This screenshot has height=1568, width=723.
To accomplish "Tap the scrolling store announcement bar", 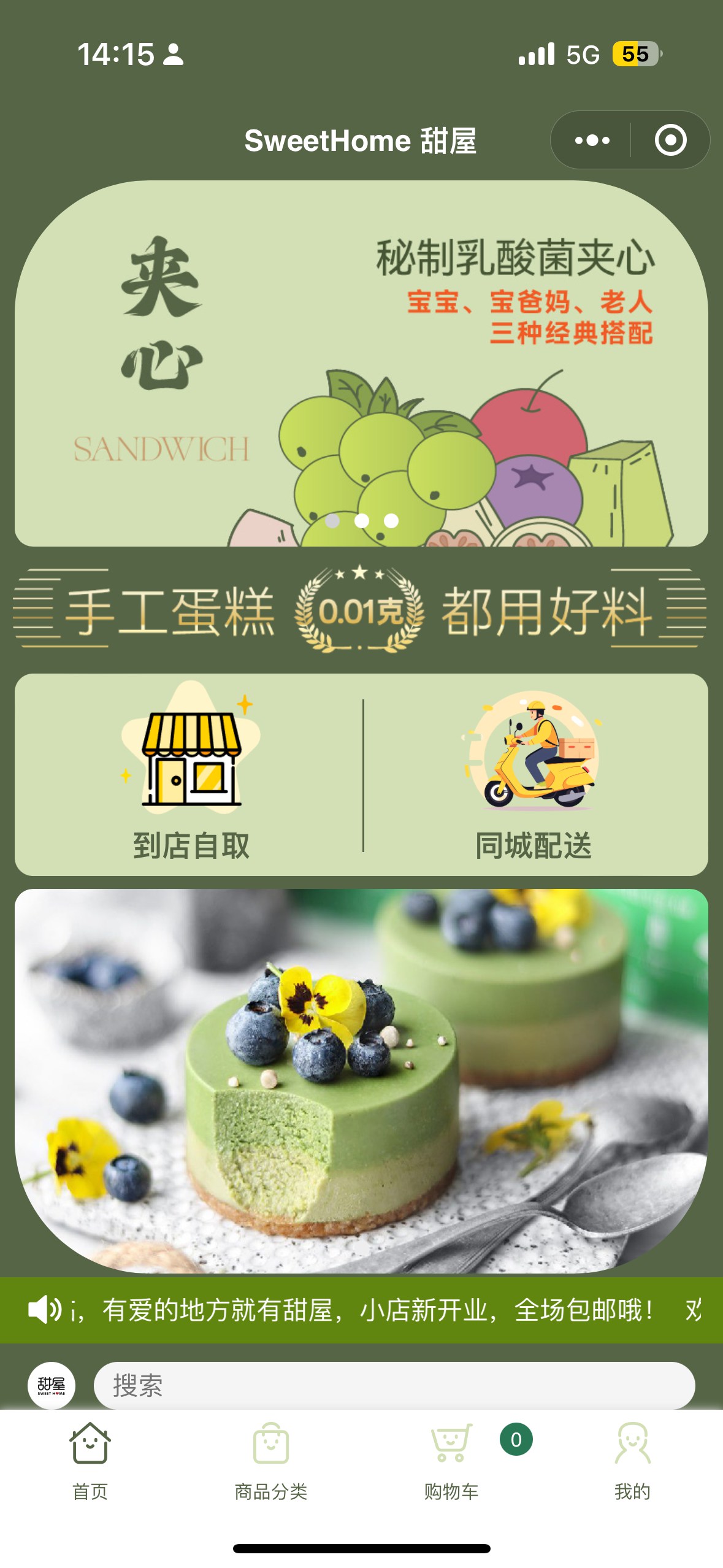I will (361, 1310).
